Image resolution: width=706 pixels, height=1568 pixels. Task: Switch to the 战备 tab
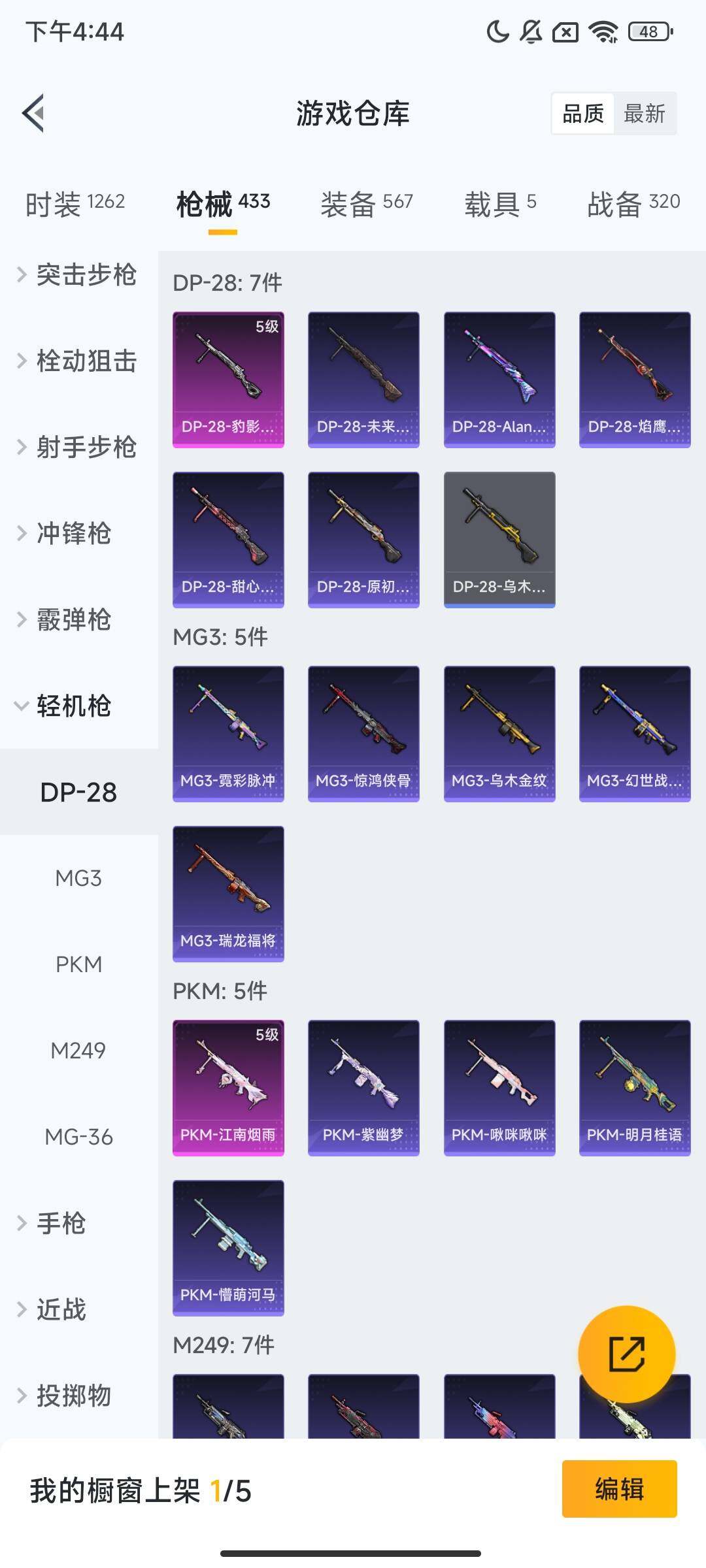(x=633, y=204)
